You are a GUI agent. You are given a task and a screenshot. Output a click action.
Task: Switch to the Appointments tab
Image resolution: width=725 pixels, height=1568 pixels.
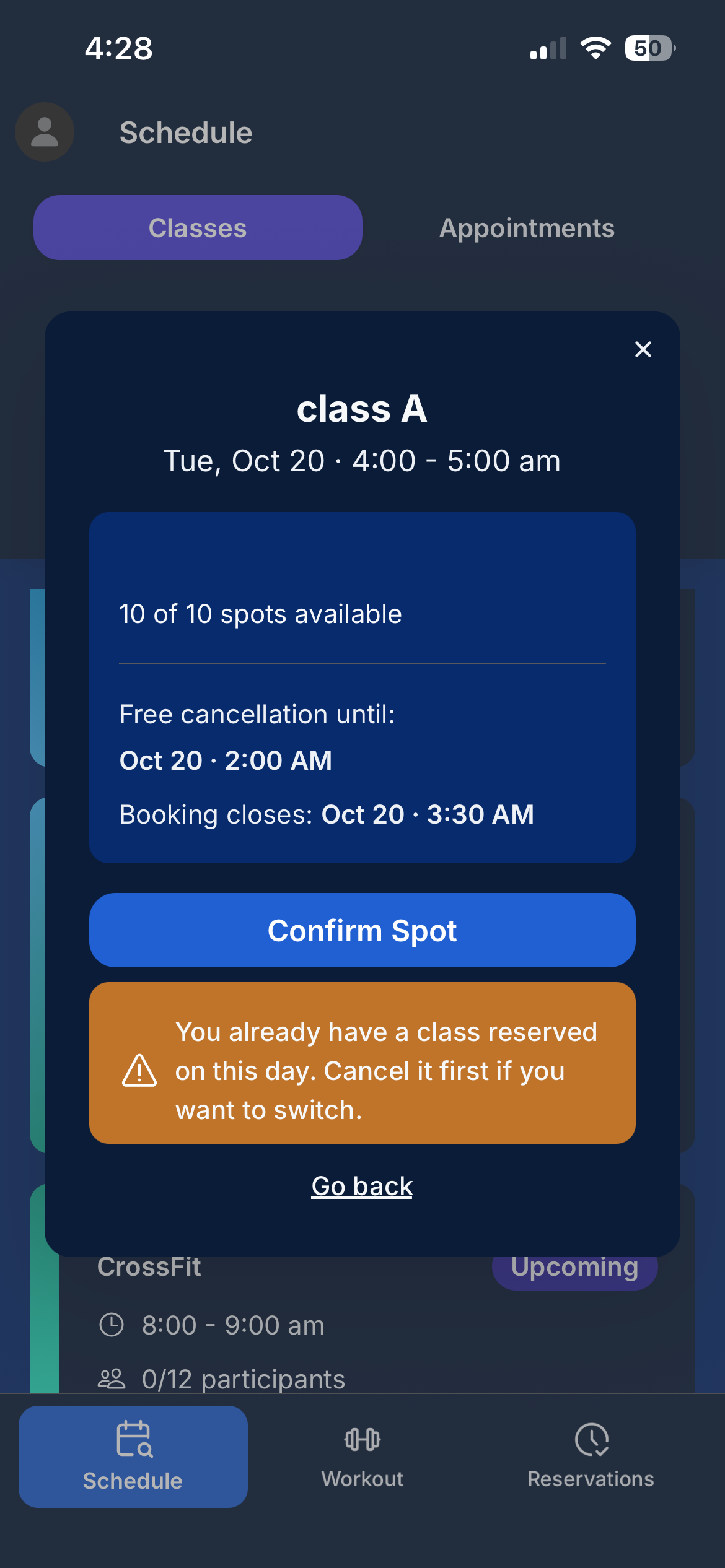[527, 228]
